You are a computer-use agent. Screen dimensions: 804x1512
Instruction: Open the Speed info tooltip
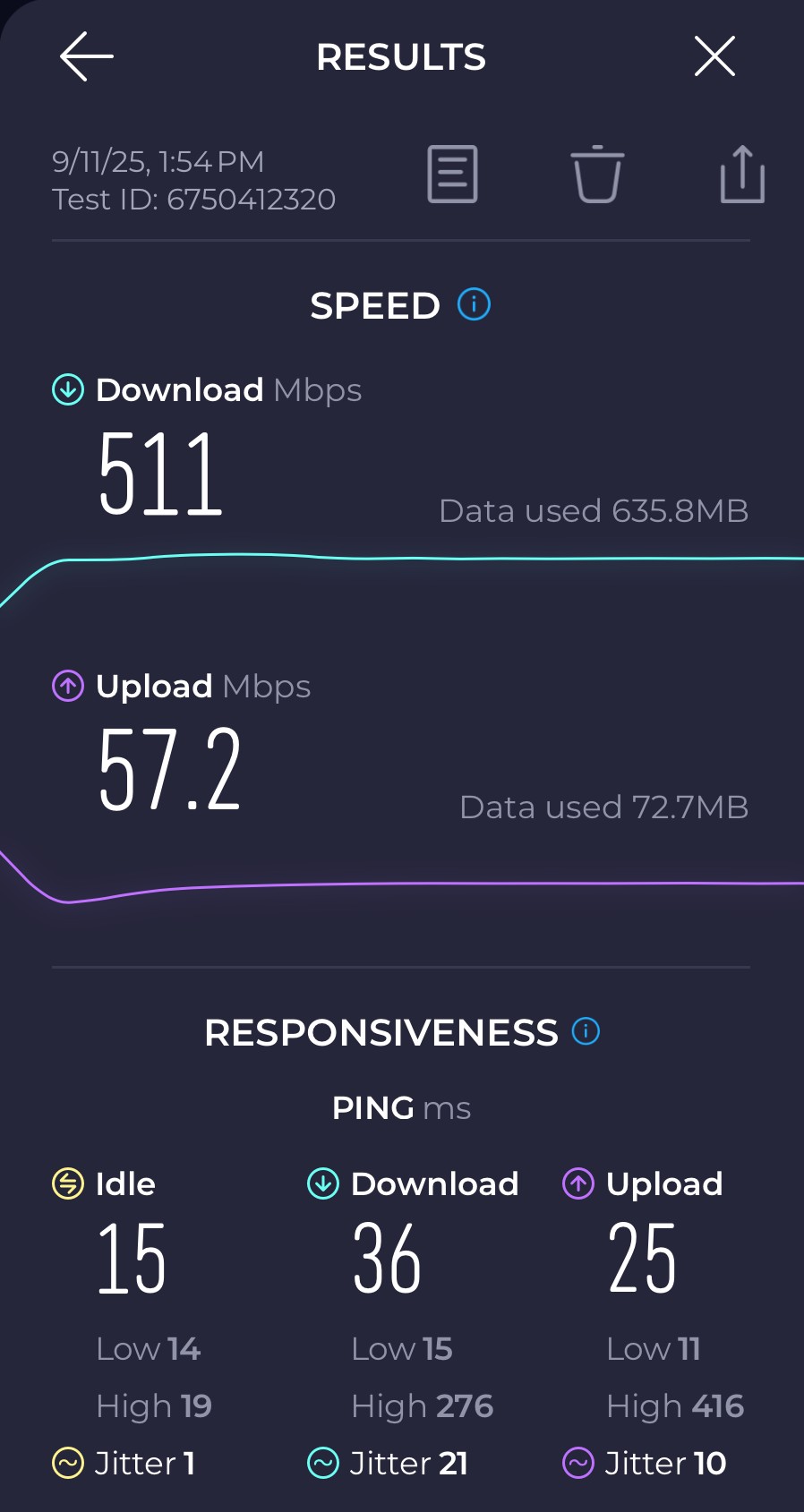473,304
